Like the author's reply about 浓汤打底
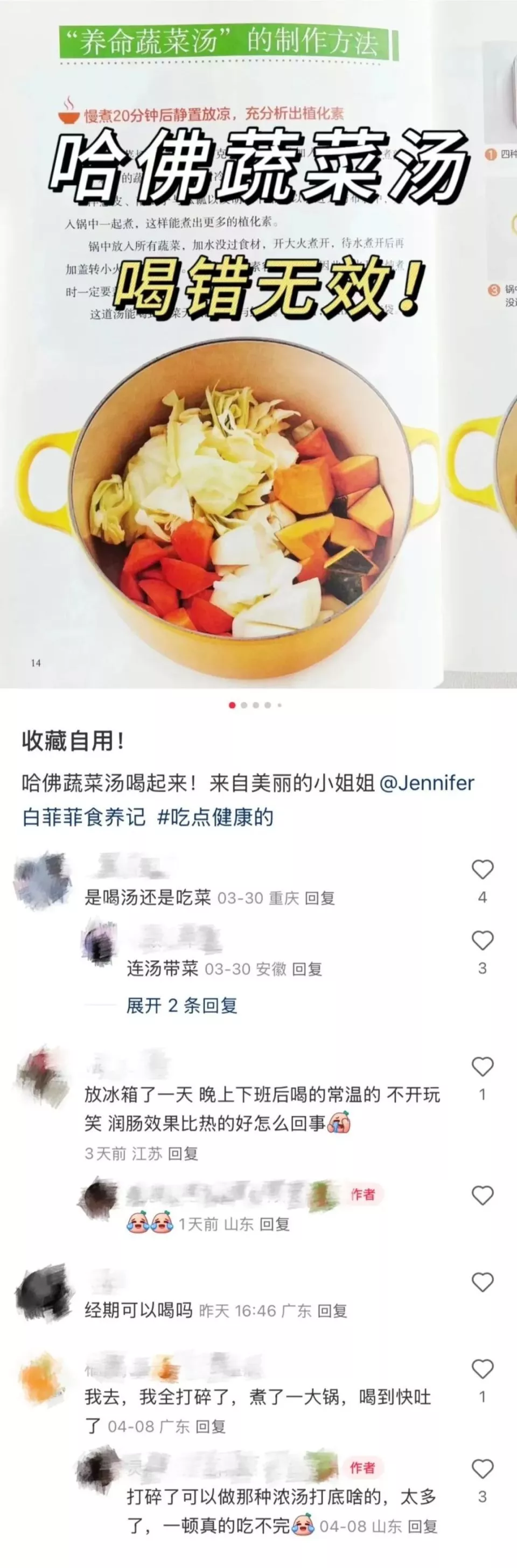This screenshot has height=1568, width=517. click(x=483, y=1469)
